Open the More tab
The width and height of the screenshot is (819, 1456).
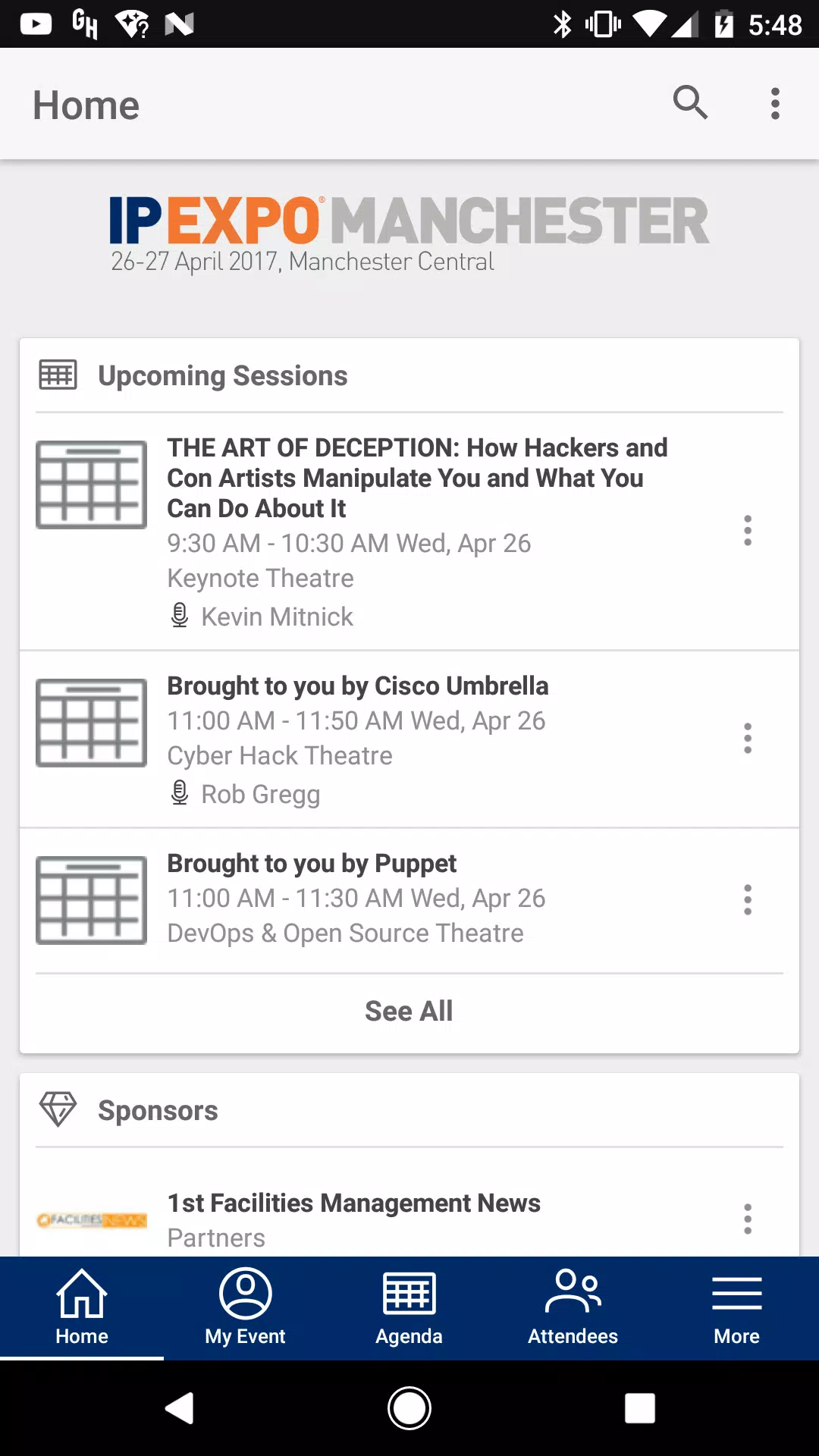click(x=737, y=1308)
